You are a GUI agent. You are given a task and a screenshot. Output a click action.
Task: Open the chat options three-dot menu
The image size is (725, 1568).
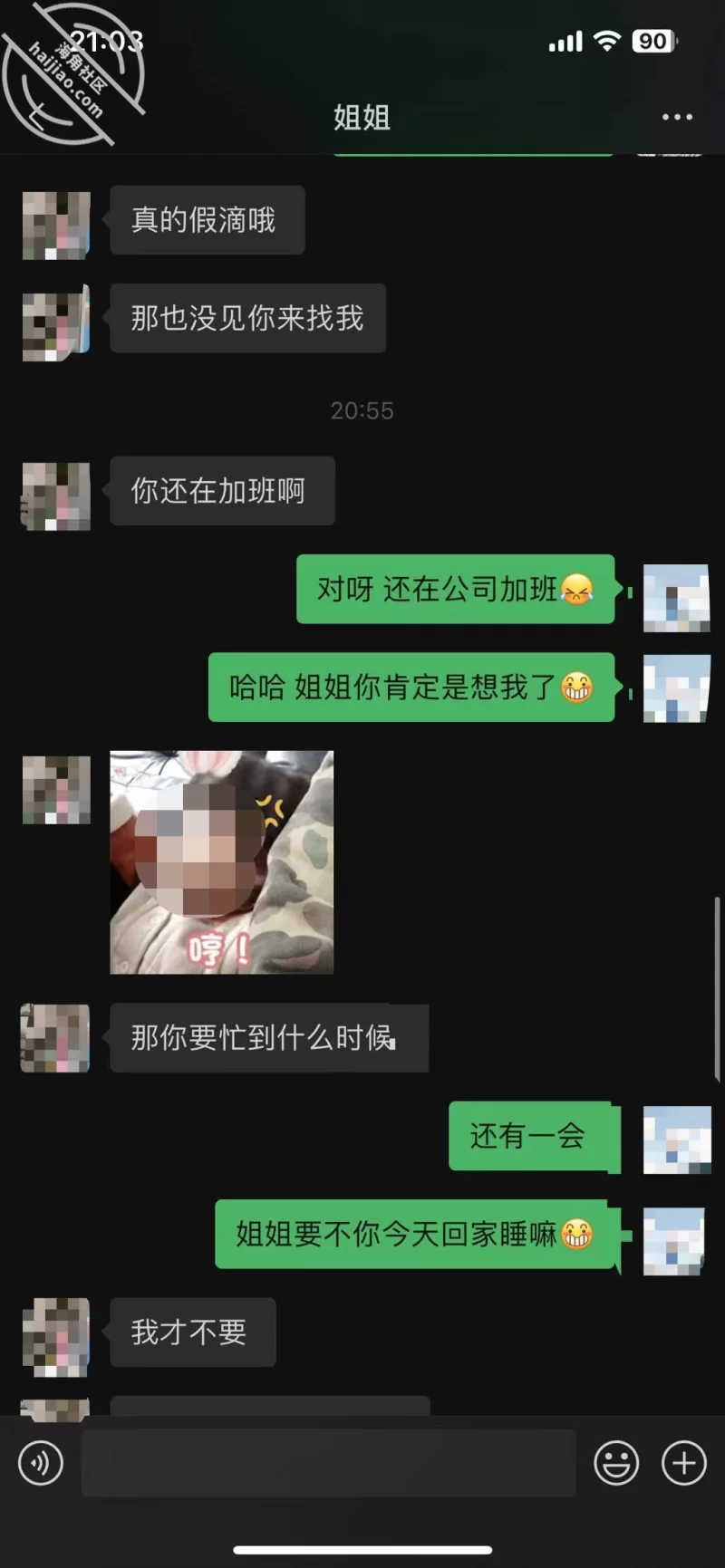point(676,117)
